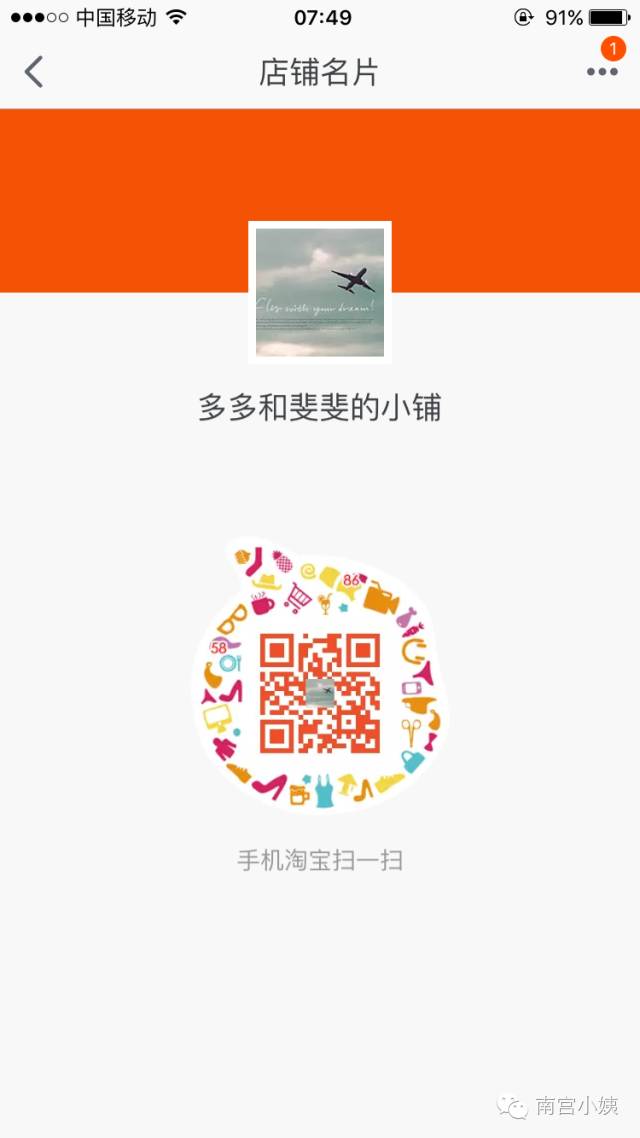Go back from the 店铺名片 page
This screenshot has width=640, height=1138.
(x=34, y=72)
